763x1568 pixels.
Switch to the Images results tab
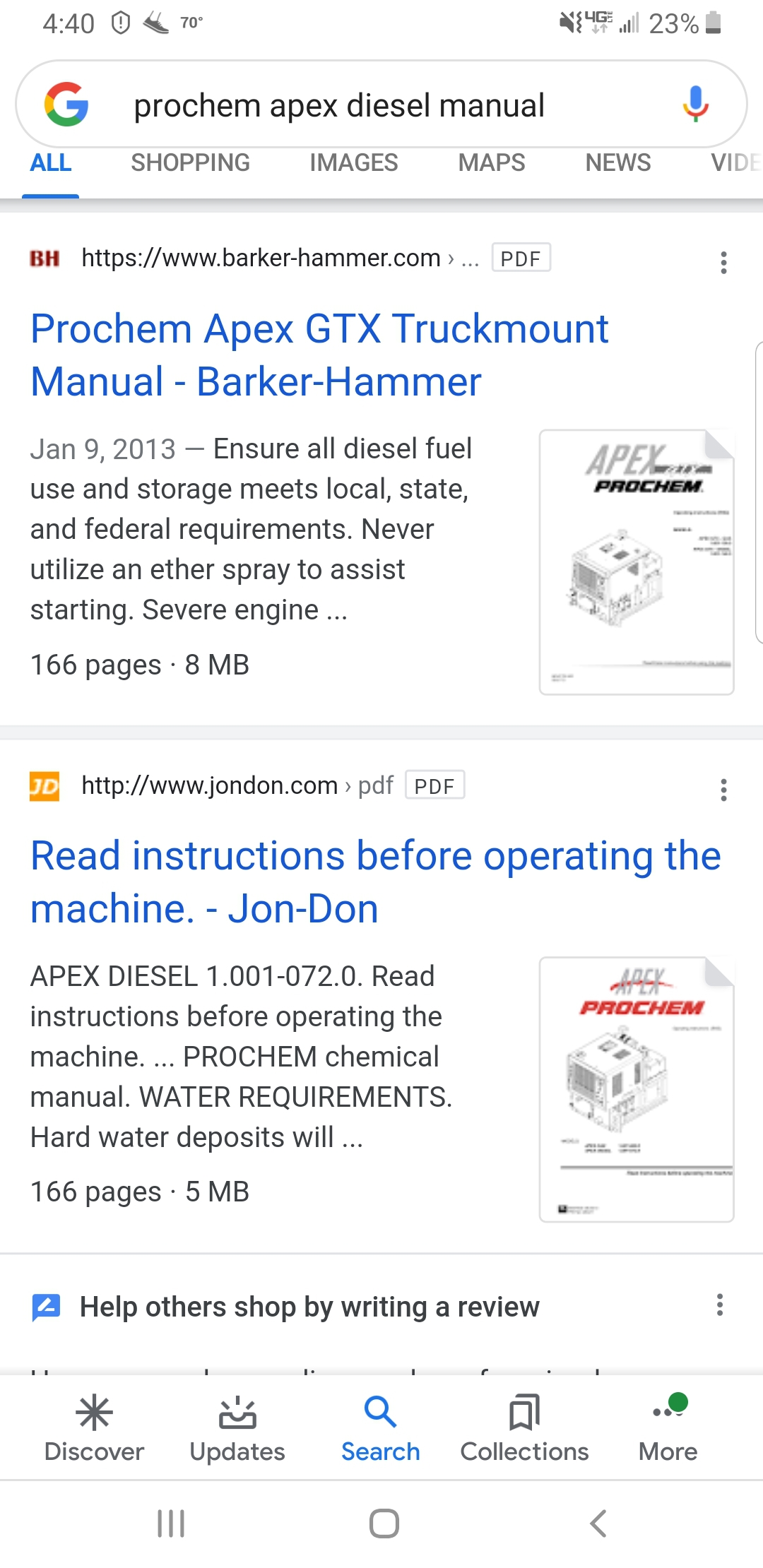353,163
